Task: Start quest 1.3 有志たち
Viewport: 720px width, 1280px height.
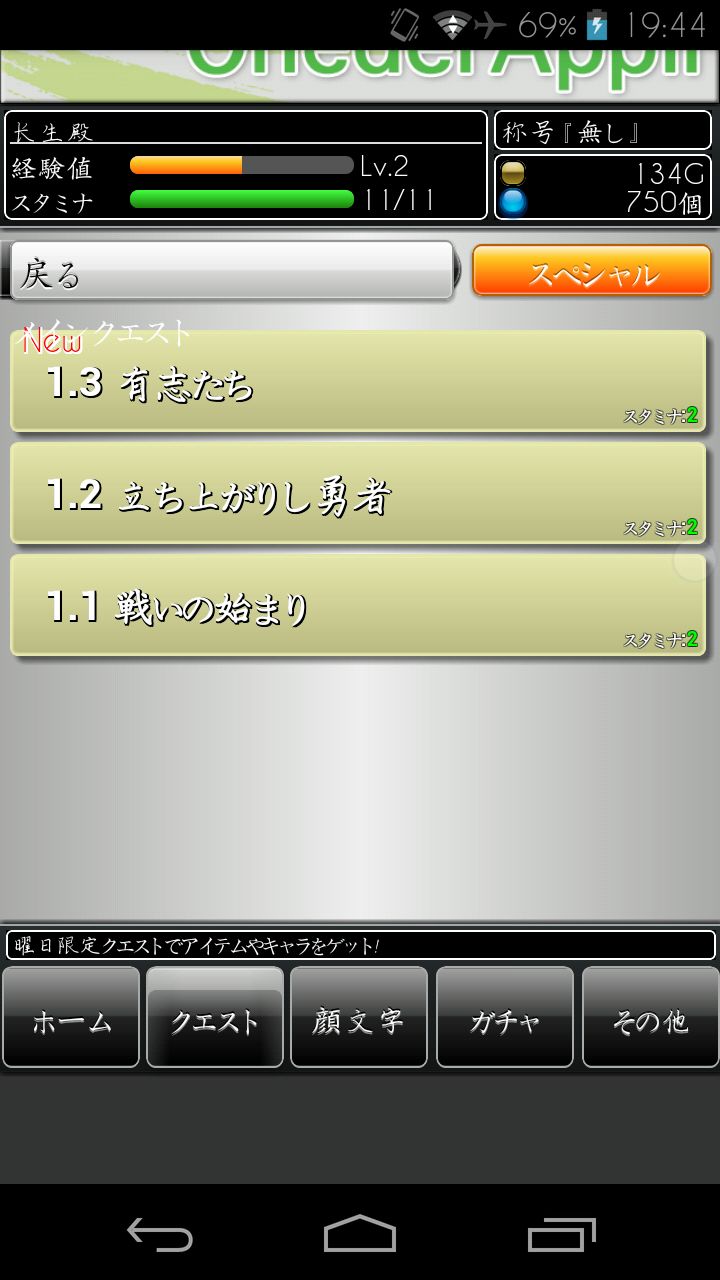Action: pos(358,383)
